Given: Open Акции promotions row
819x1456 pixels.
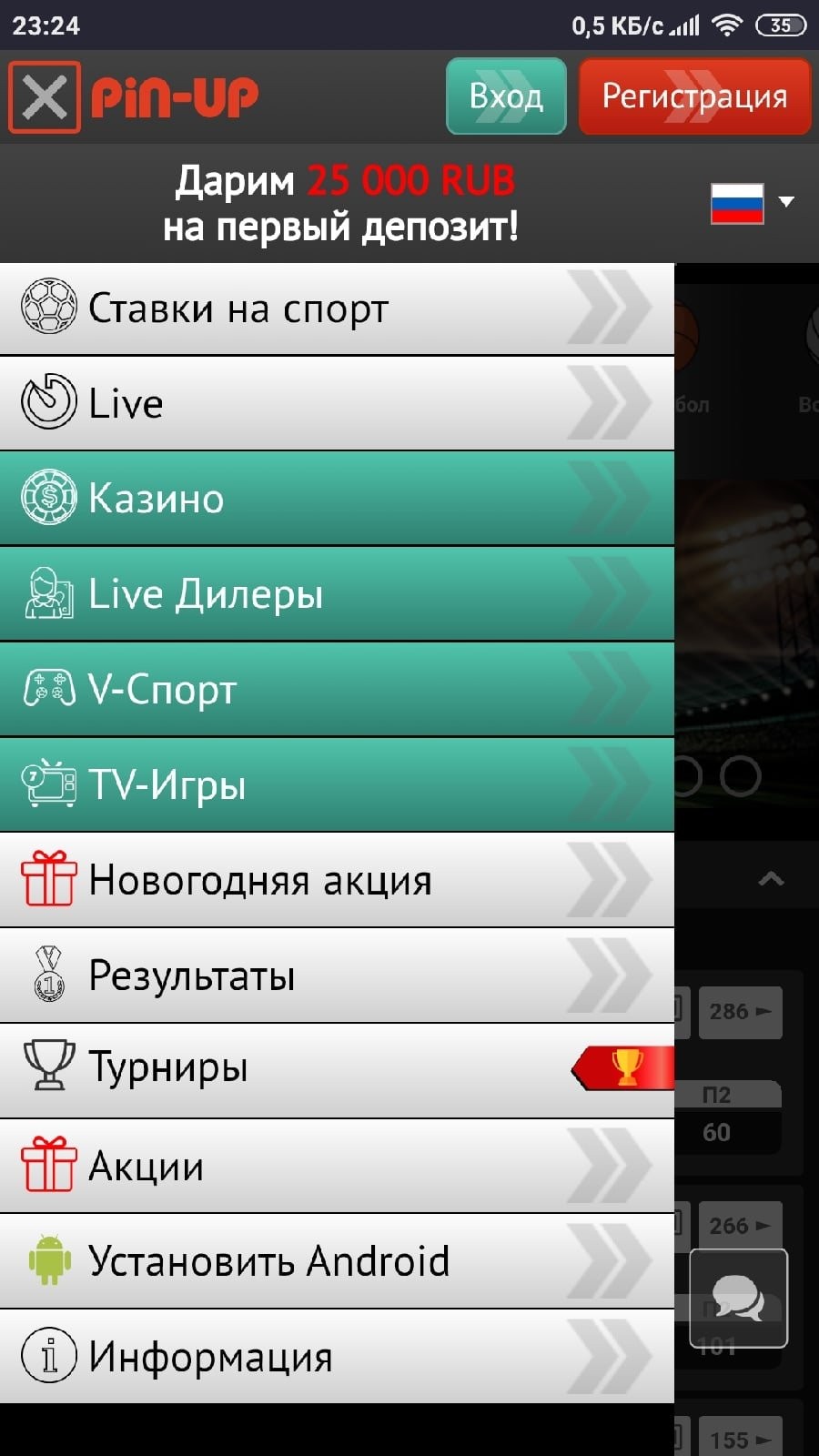Looking at the screenshot, I should [337, 1166].
